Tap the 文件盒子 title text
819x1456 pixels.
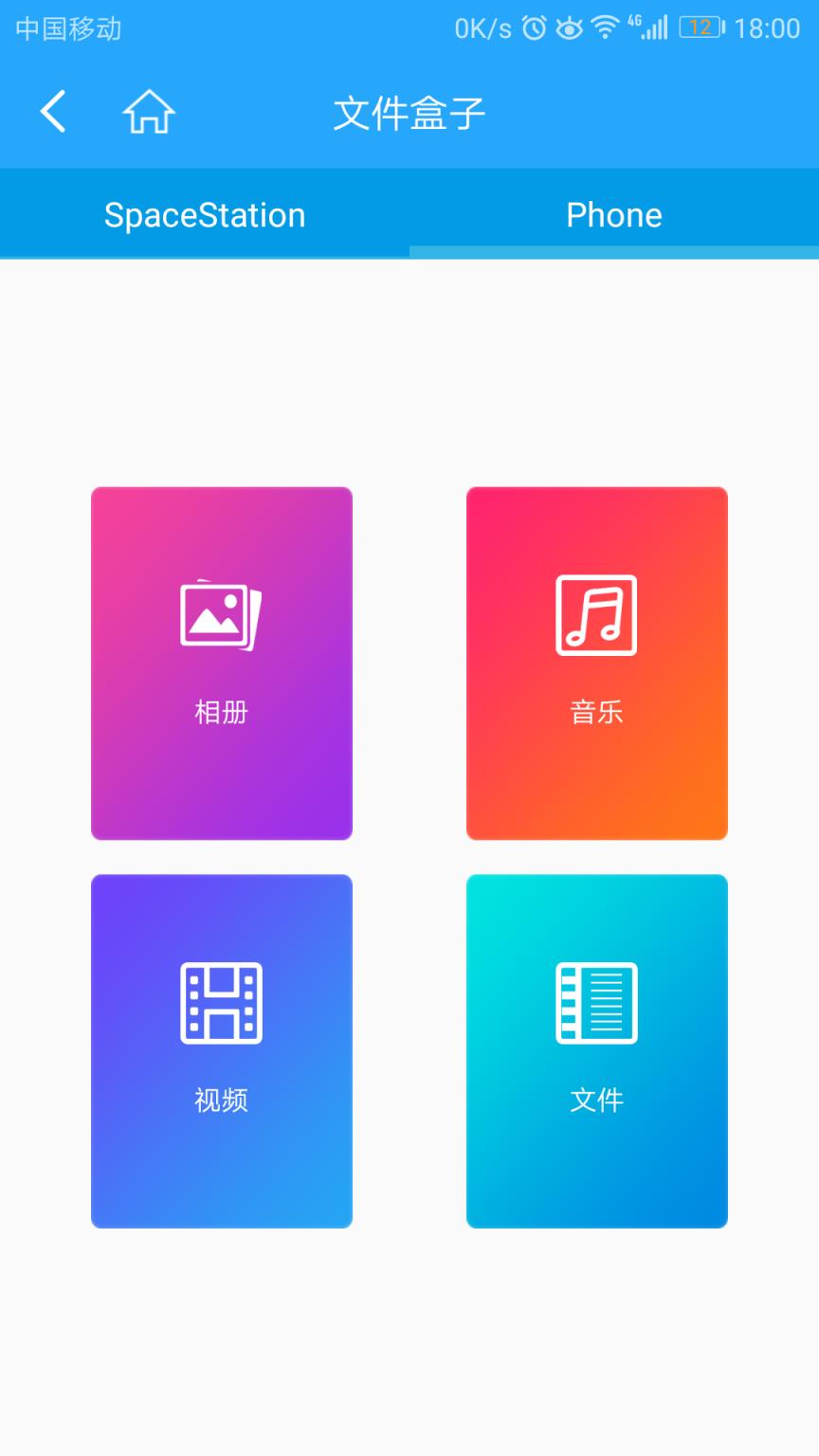[408, 111]
